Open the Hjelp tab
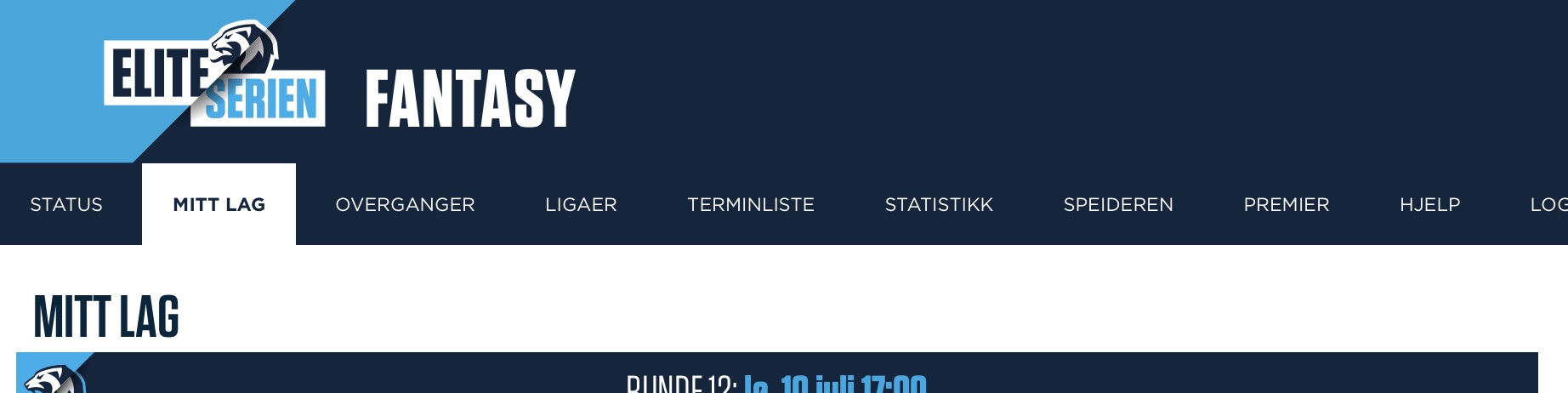 point(1429,204)
